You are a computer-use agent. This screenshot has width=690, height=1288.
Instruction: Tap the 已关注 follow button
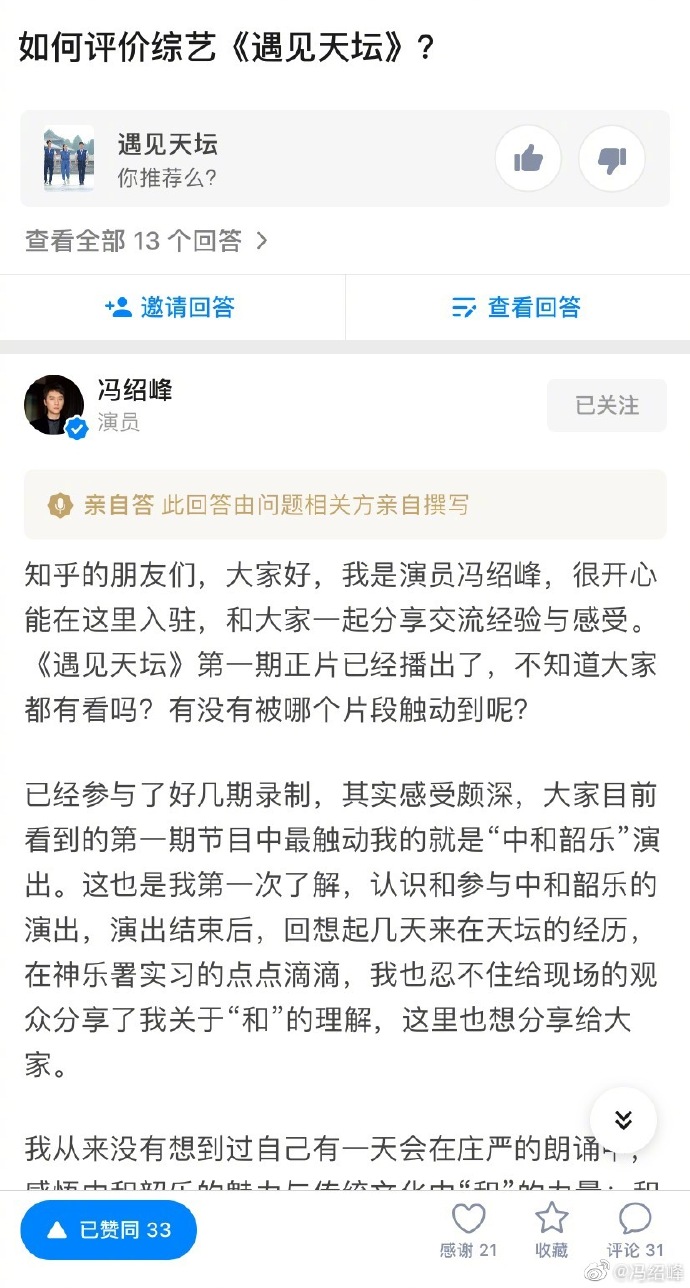tap(606, 405)
